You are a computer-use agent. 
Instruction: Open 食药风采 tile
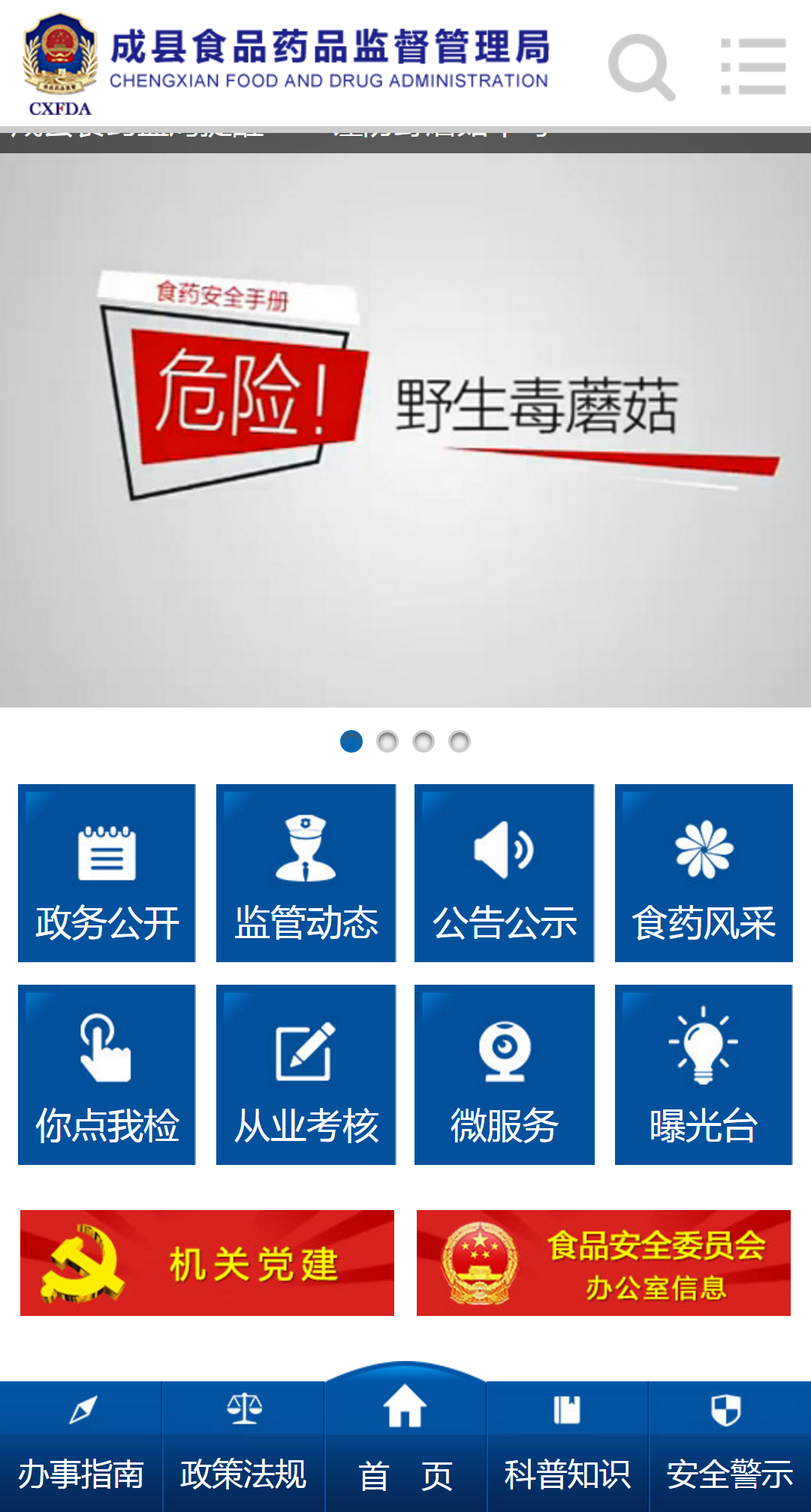coord(704,873)
